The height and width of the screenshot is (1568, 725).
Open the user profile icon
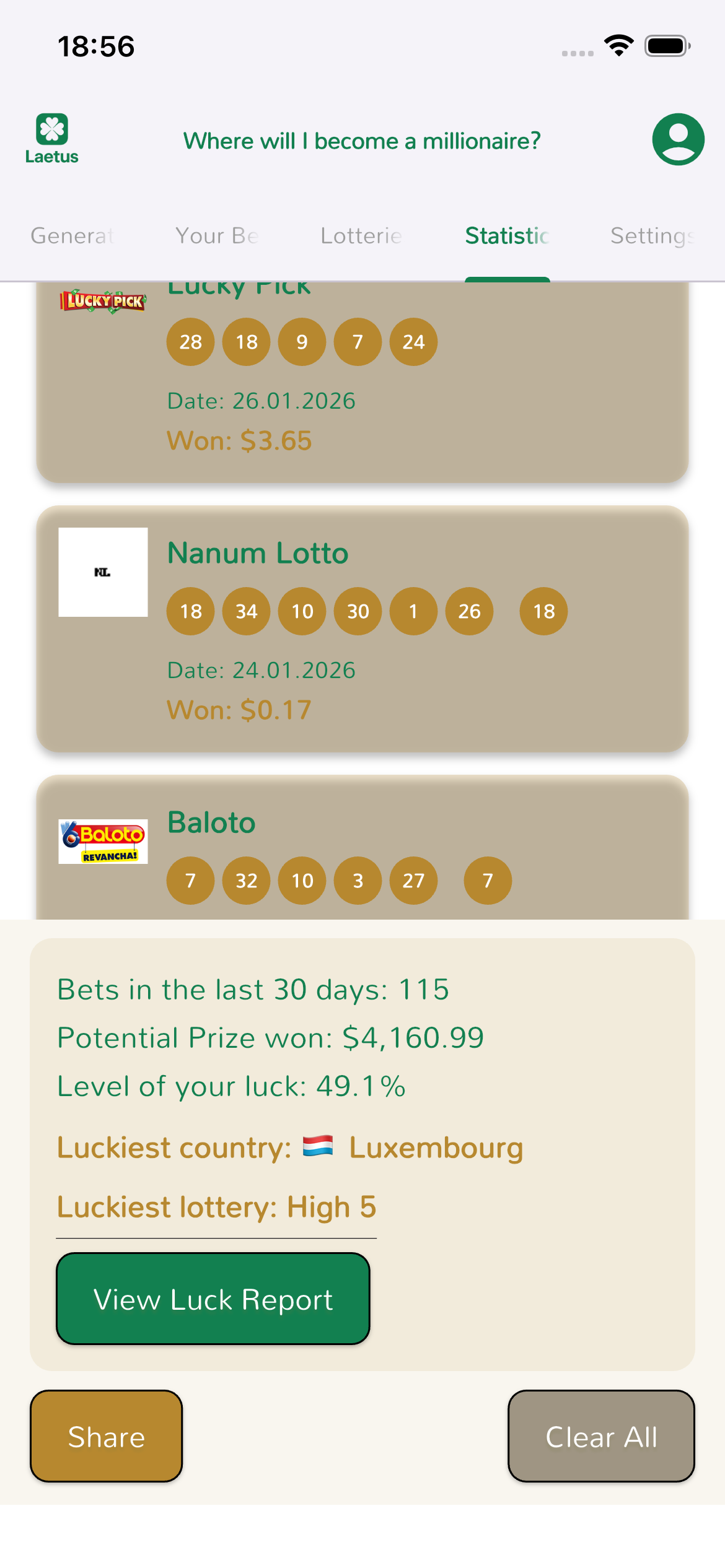pyautogui.click(x=678, y=139)
